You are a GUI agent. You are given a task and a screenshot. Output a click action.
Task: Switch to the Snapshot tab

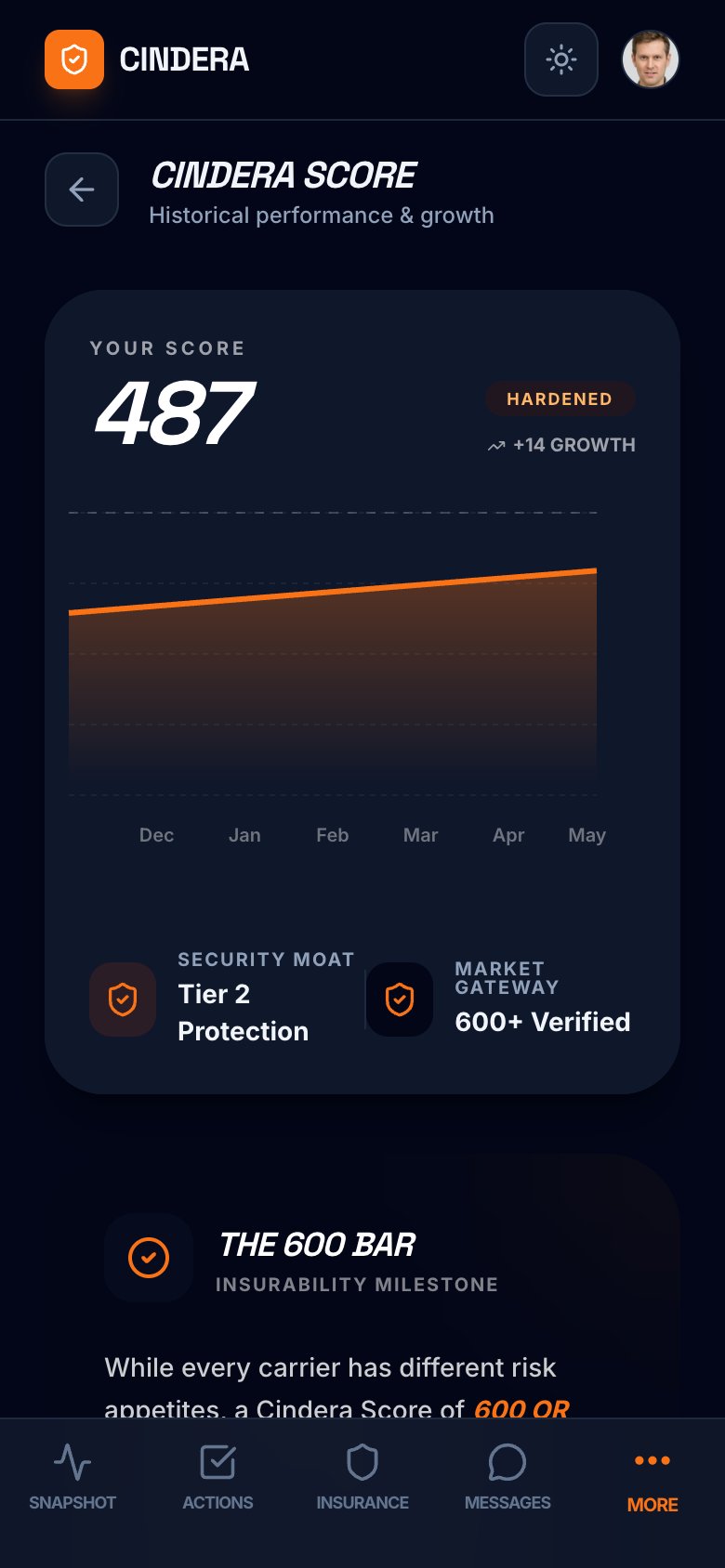(72, 1477)
